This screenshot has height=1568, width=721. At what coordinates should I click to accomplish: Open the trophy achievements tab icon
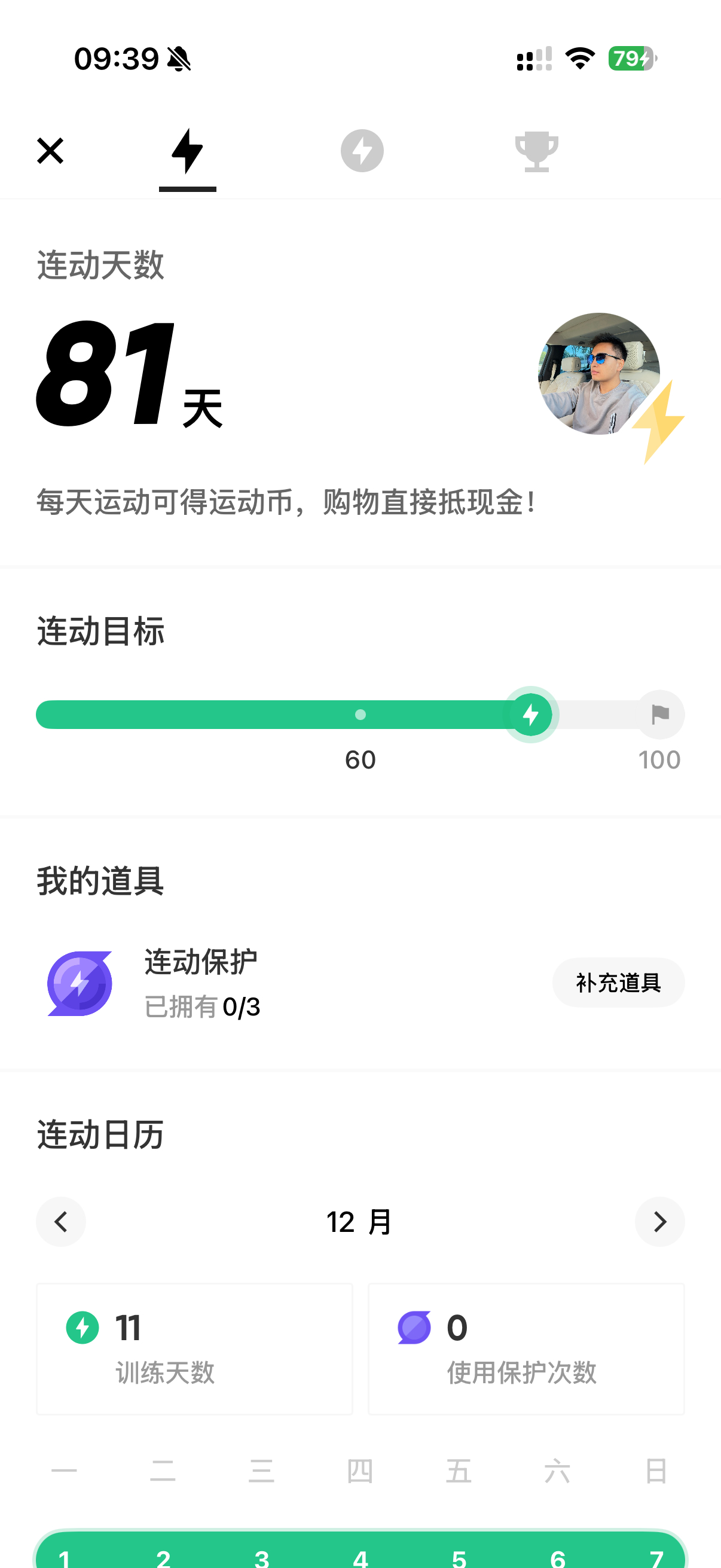click(538, 150)
